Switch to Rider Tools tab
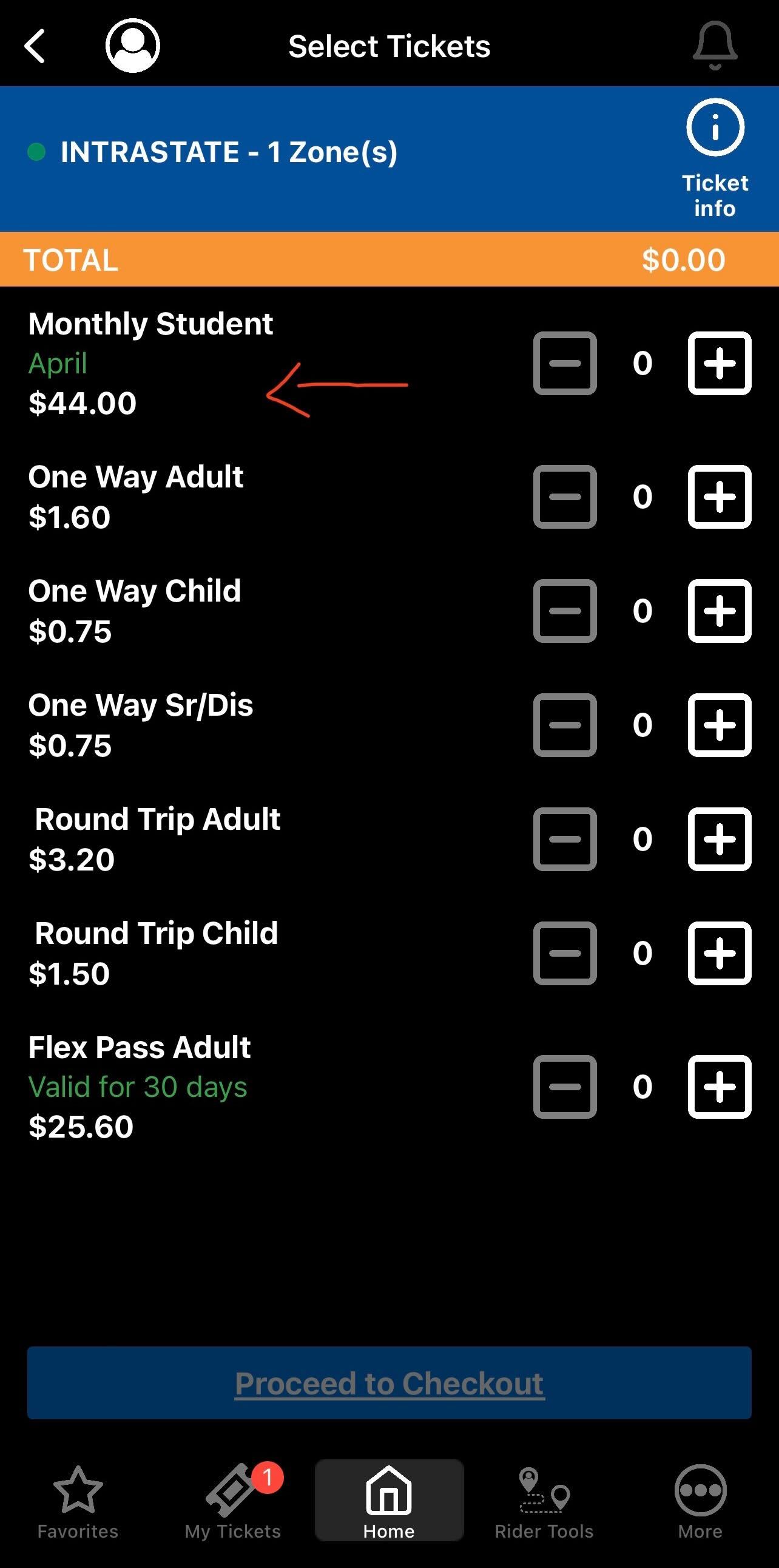 click(x=544, y=1501)
